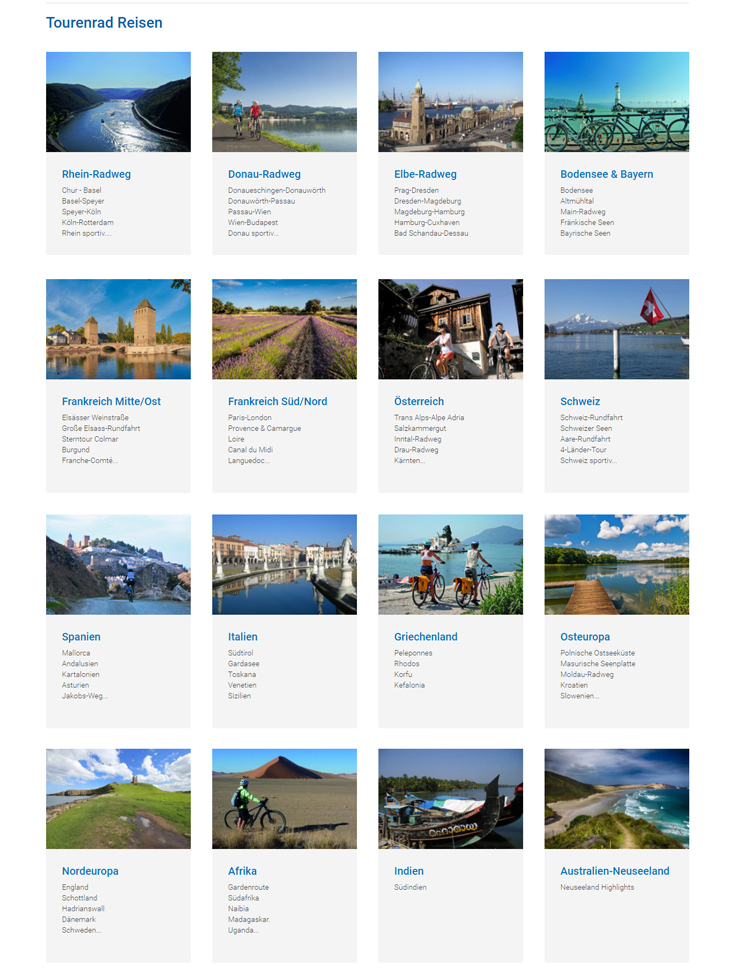Screen dimensions: 730x976
Task: View the Griechenland tours card
Action: click(426, 636)
